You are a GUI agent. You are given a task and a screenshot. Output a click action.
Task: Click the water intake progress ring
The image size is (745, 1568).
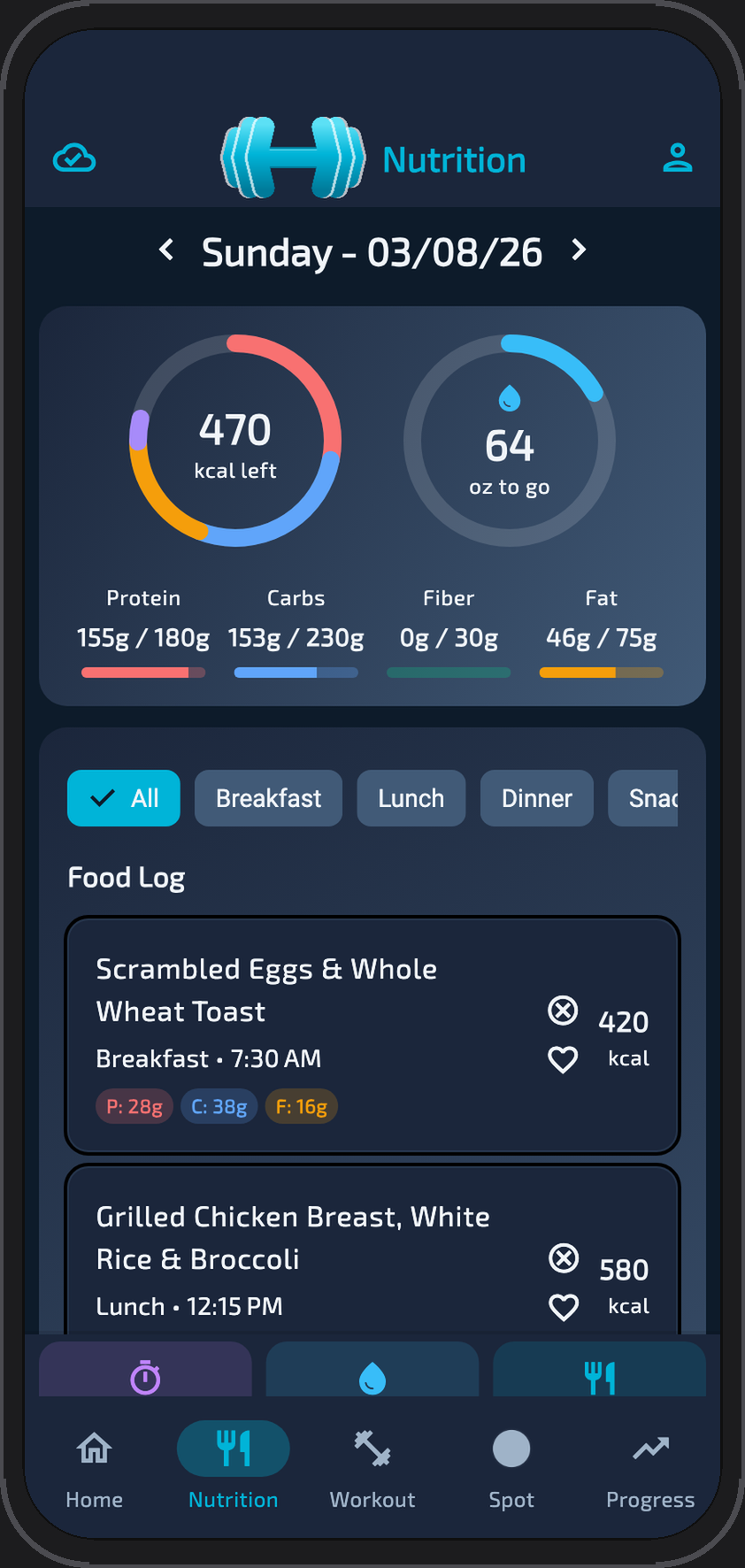click(x=510, y=440)
